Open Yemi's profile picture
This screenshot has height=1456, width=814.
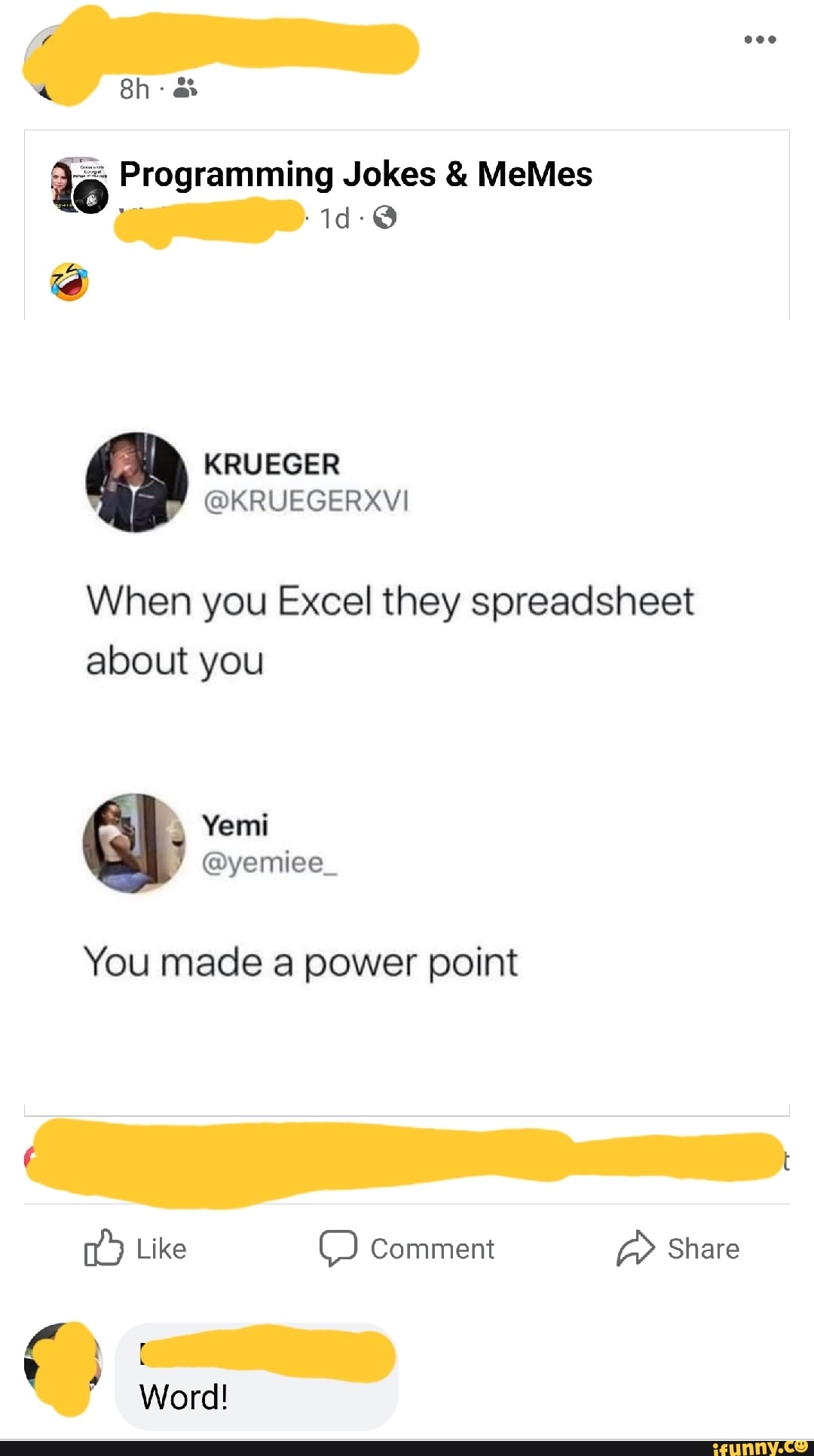click(x=134, y=846)
